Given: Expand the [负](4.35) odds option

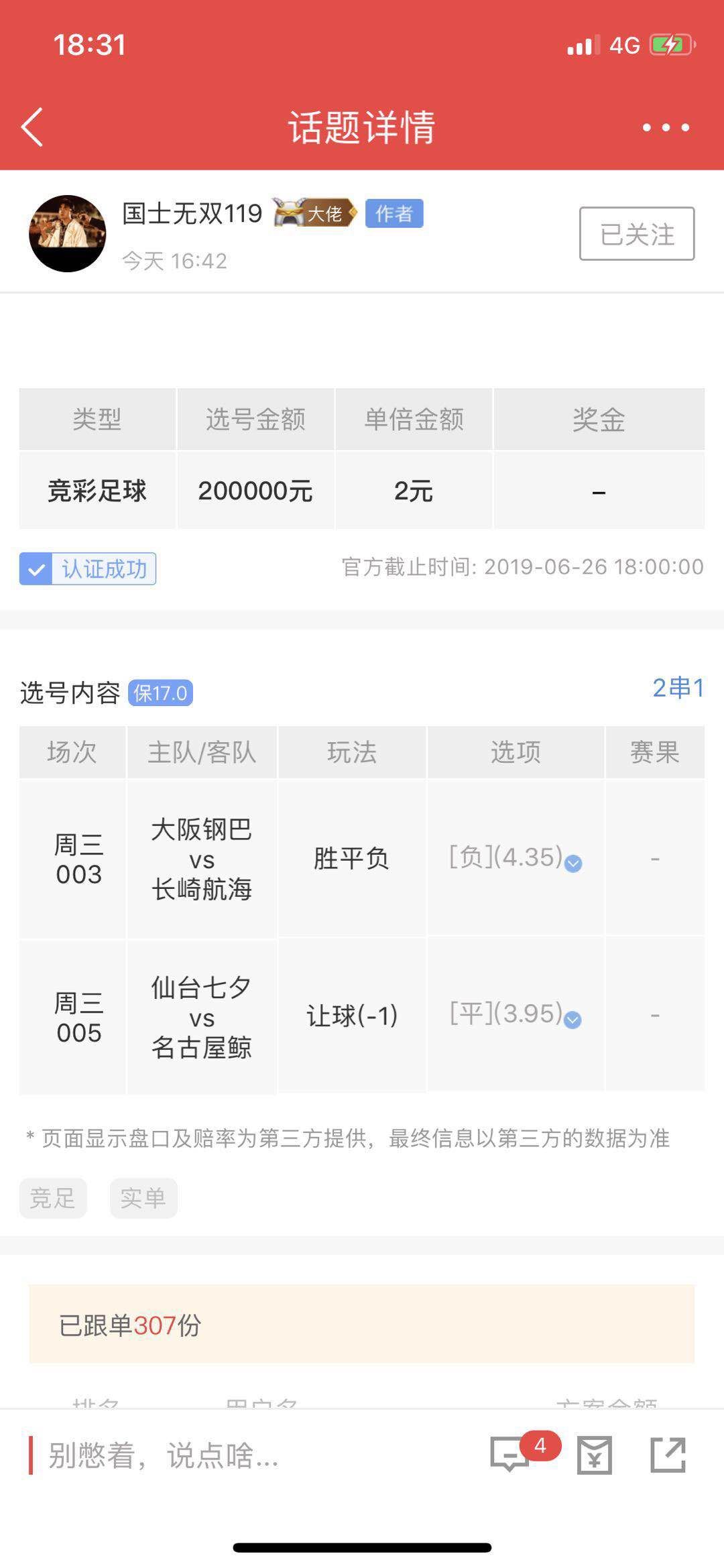Looking at the screenshot, I should point(573,863).
